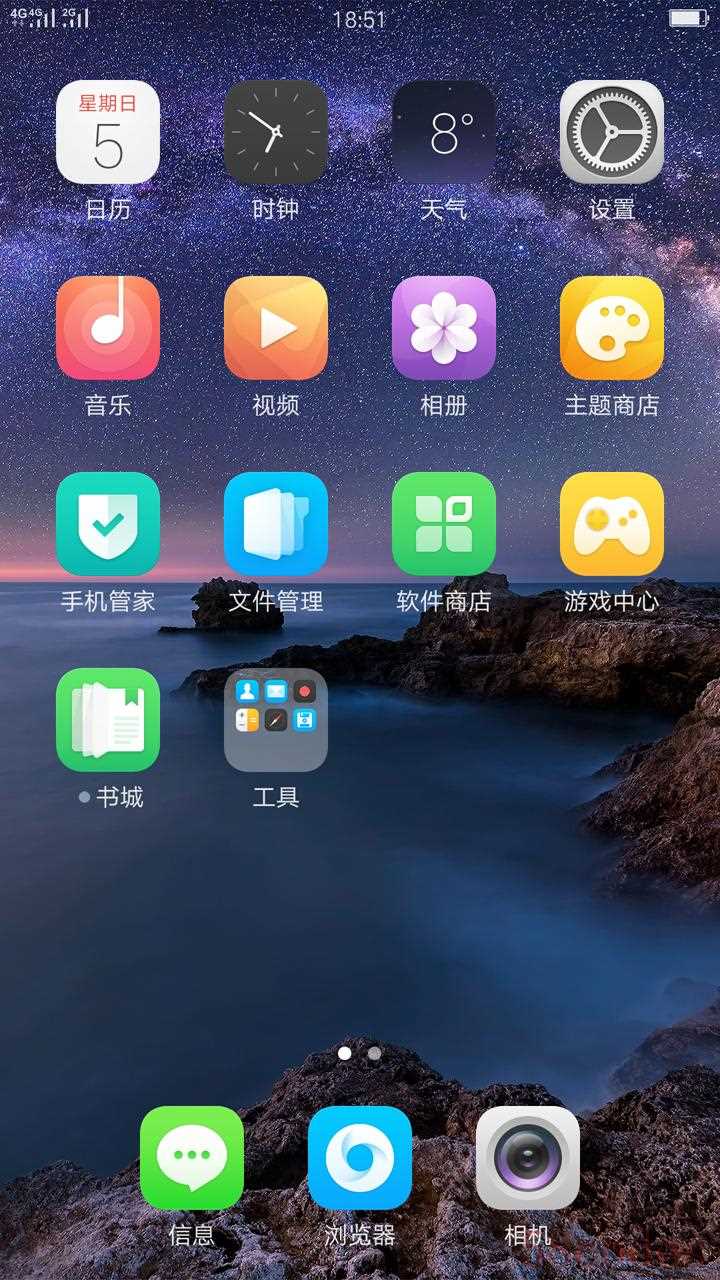This screenshot has width=720, height=1280.
Task: Open the 视频 video app
Action: [x=276, y=329]
